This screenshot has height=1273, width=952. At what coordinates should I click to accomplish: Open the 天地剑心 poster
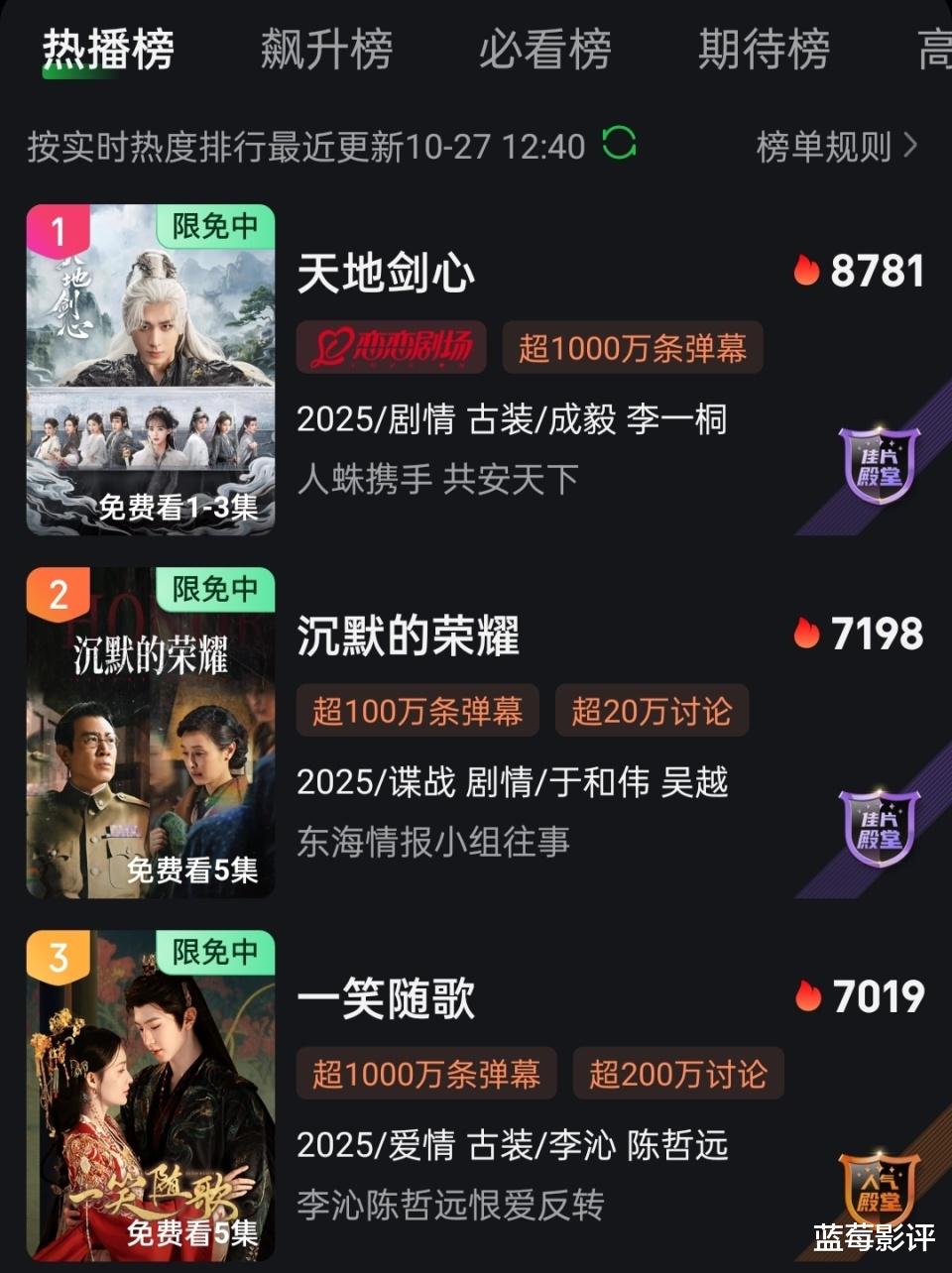(151, 370)
